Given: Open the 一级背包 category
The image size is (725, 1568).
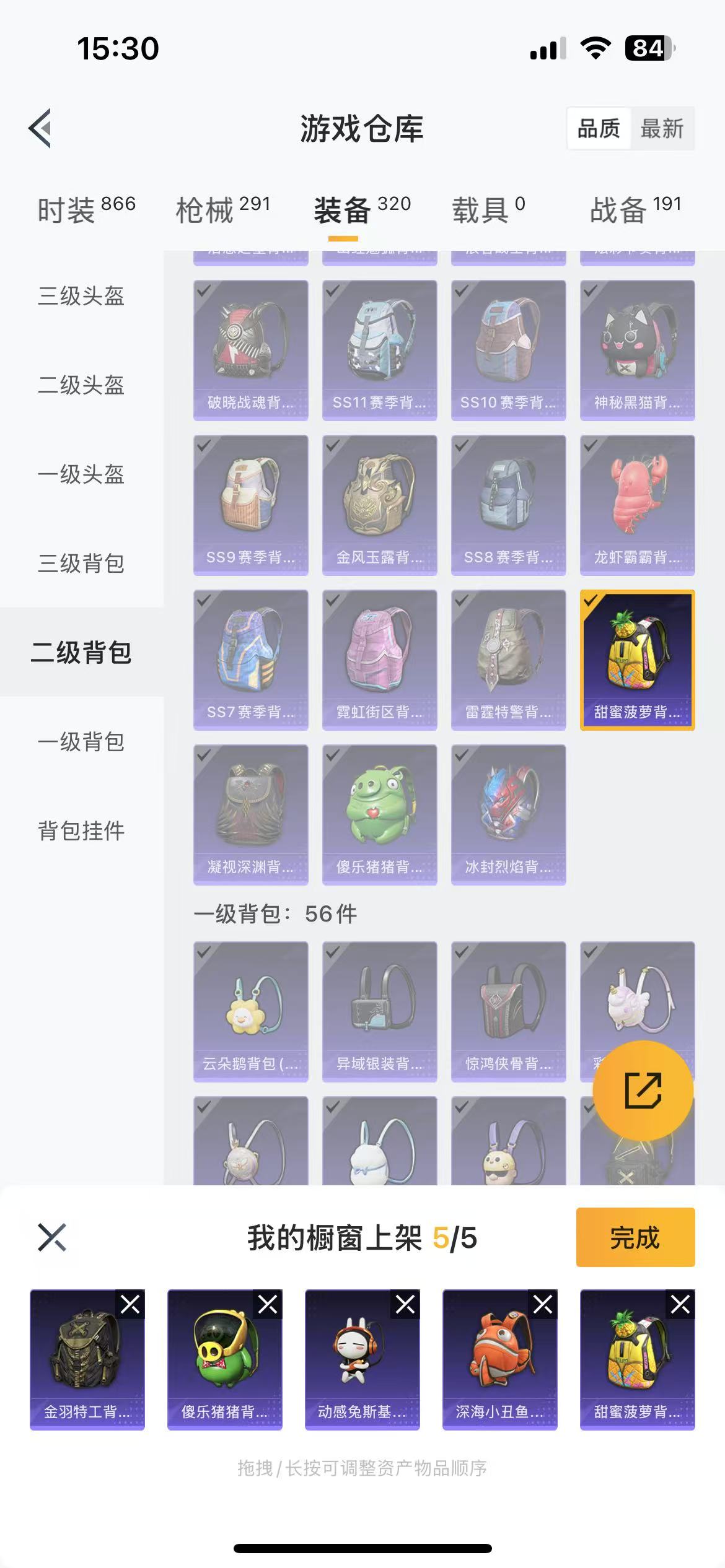Looking at the screenshot, I should click(x=81, y=742).
